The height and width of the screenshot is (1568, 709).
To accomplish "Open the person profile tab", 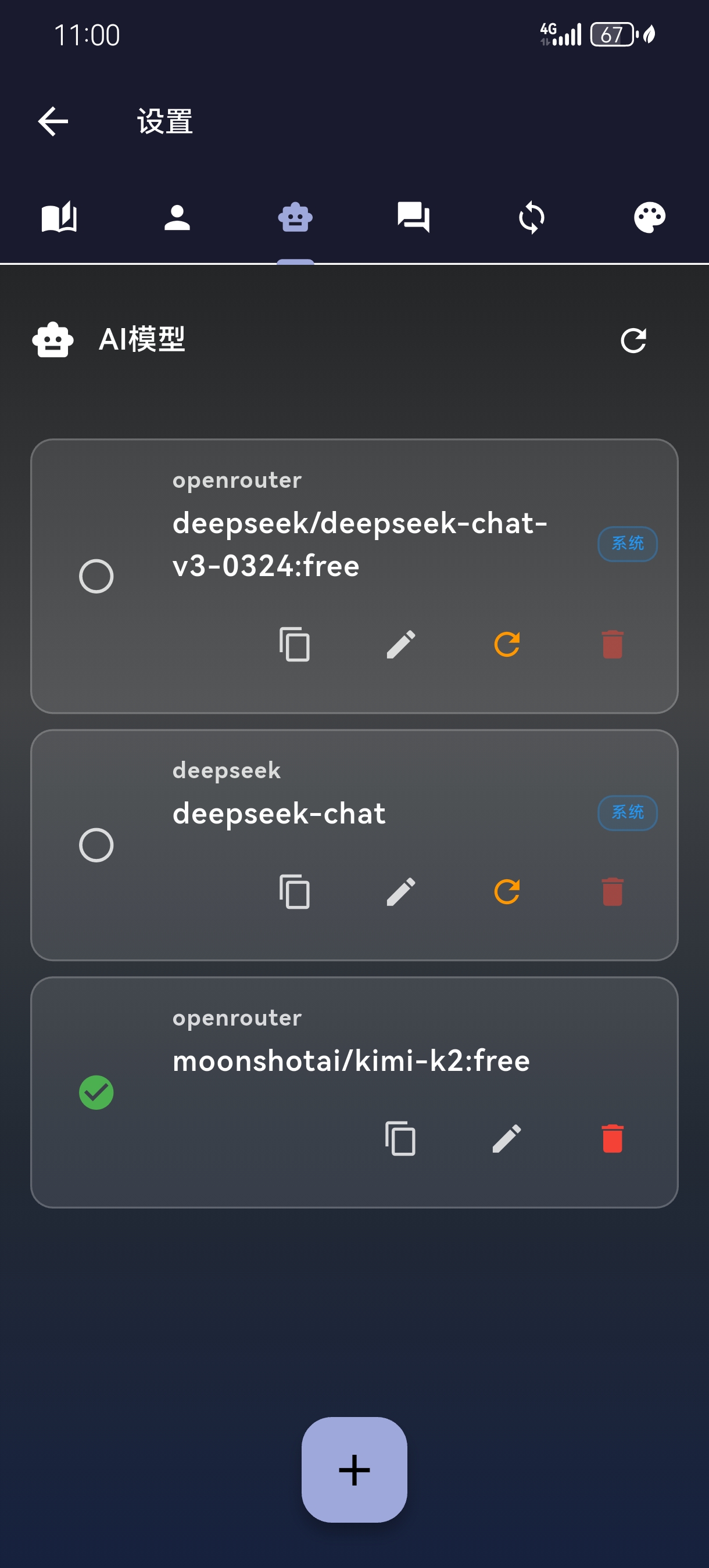I will [x=177, y=217].
